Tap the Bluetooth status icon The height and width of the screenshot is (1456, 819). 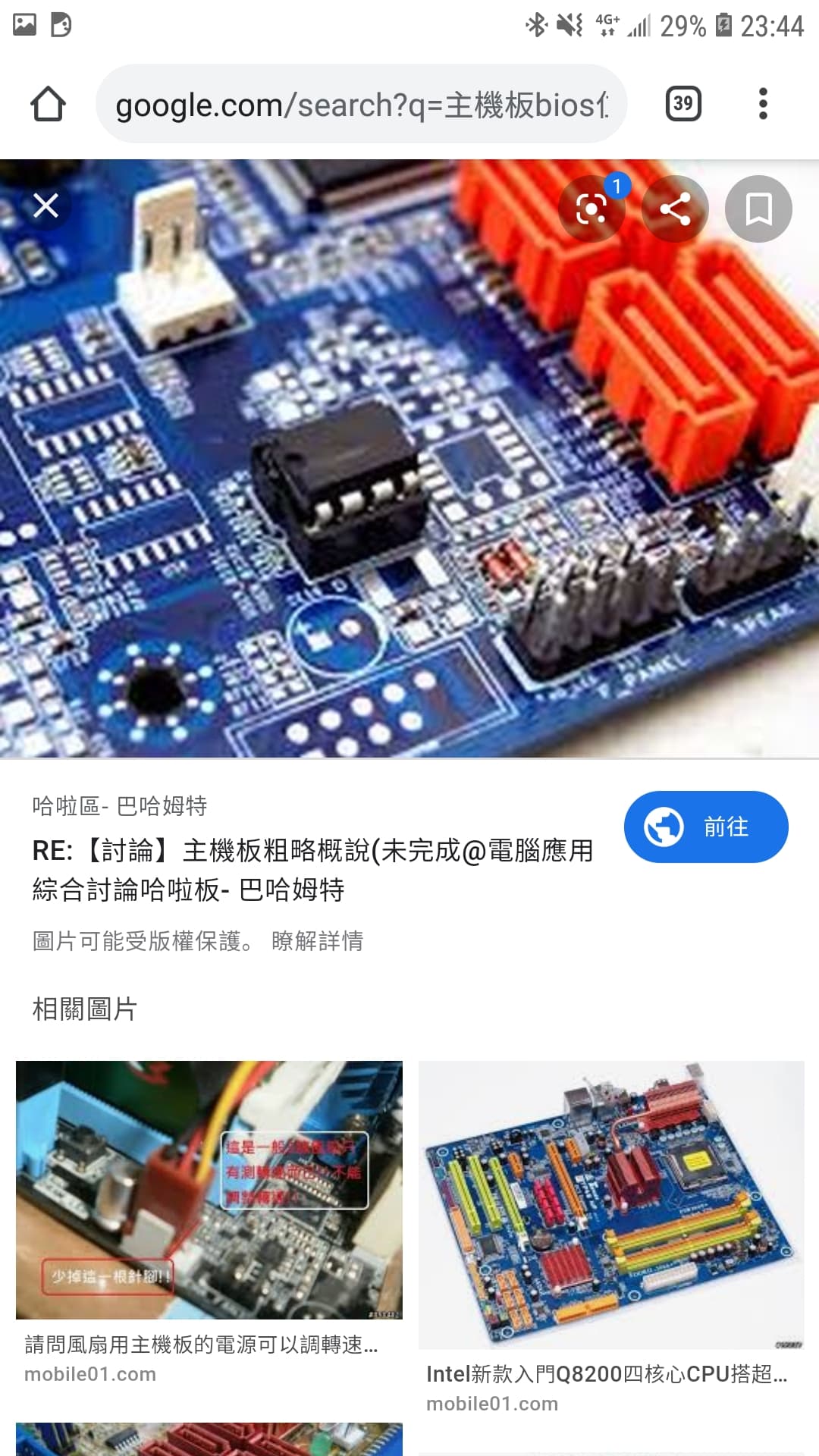pos(534,23)
